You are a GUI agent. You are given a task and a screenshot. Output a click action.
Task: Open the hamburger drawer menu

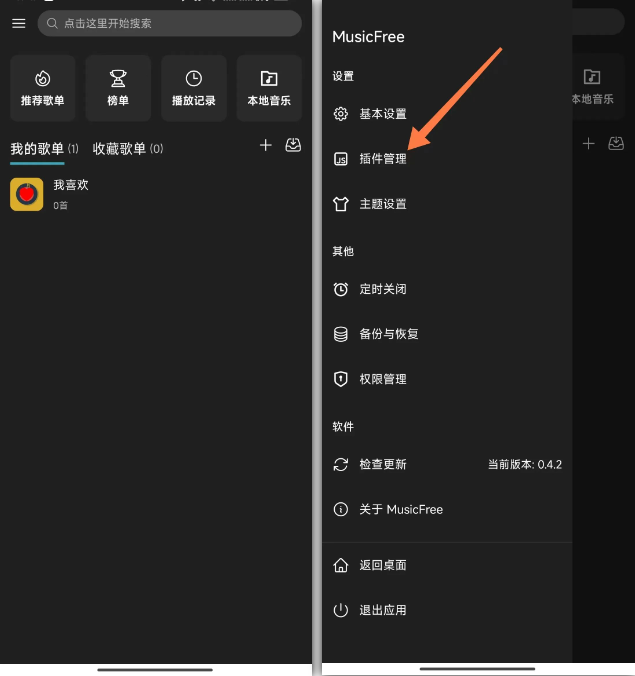(18, 23)
